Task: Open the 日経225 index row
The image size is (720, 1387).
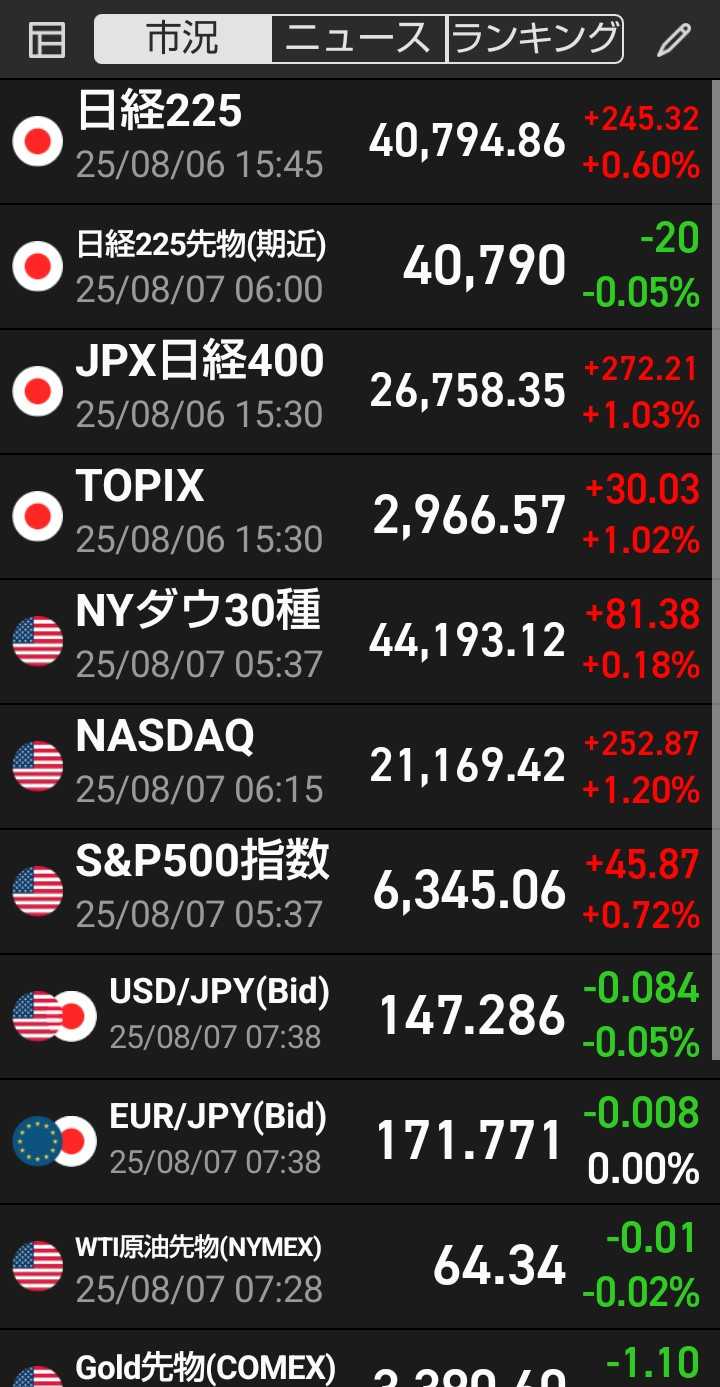Action: point(356,142)
